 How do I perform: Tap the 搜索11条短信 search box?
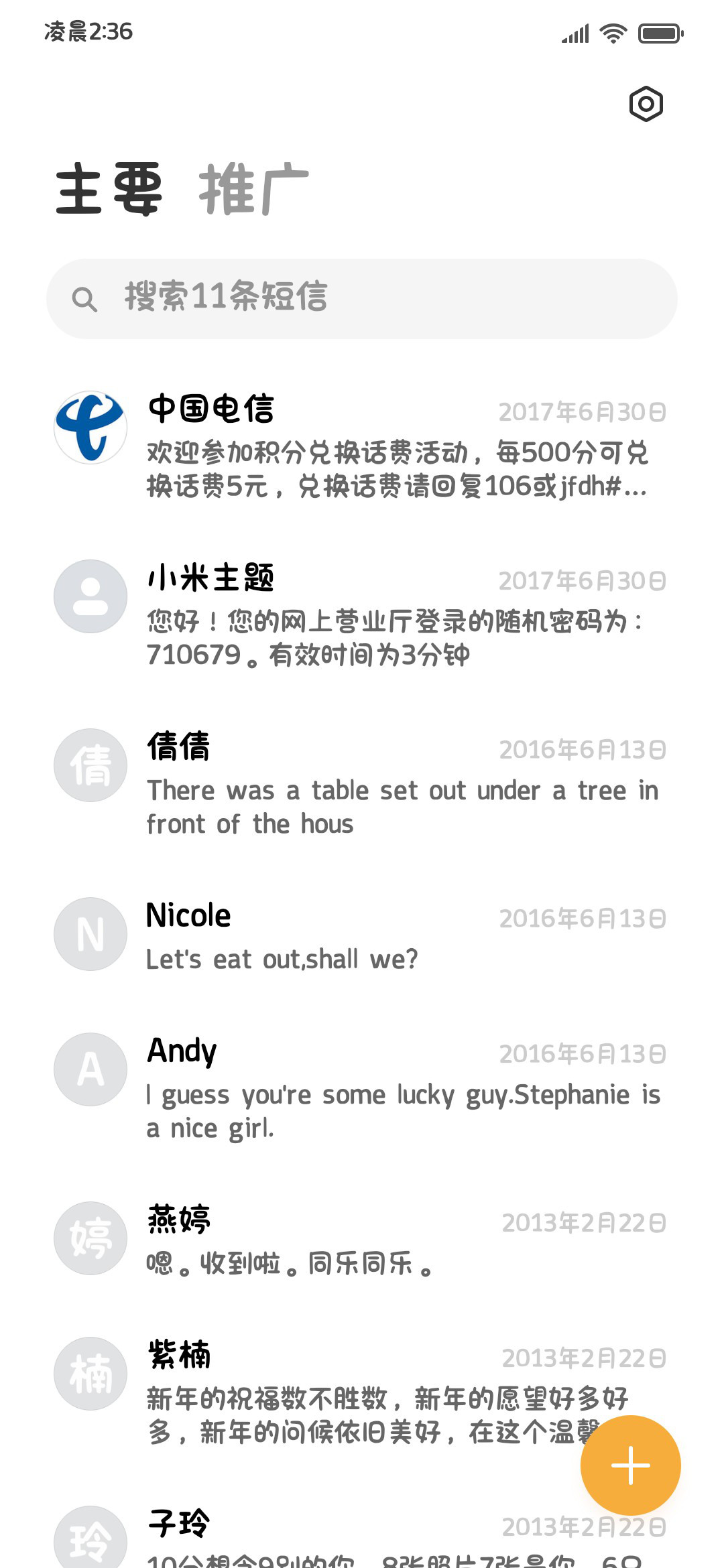point(362,298)
